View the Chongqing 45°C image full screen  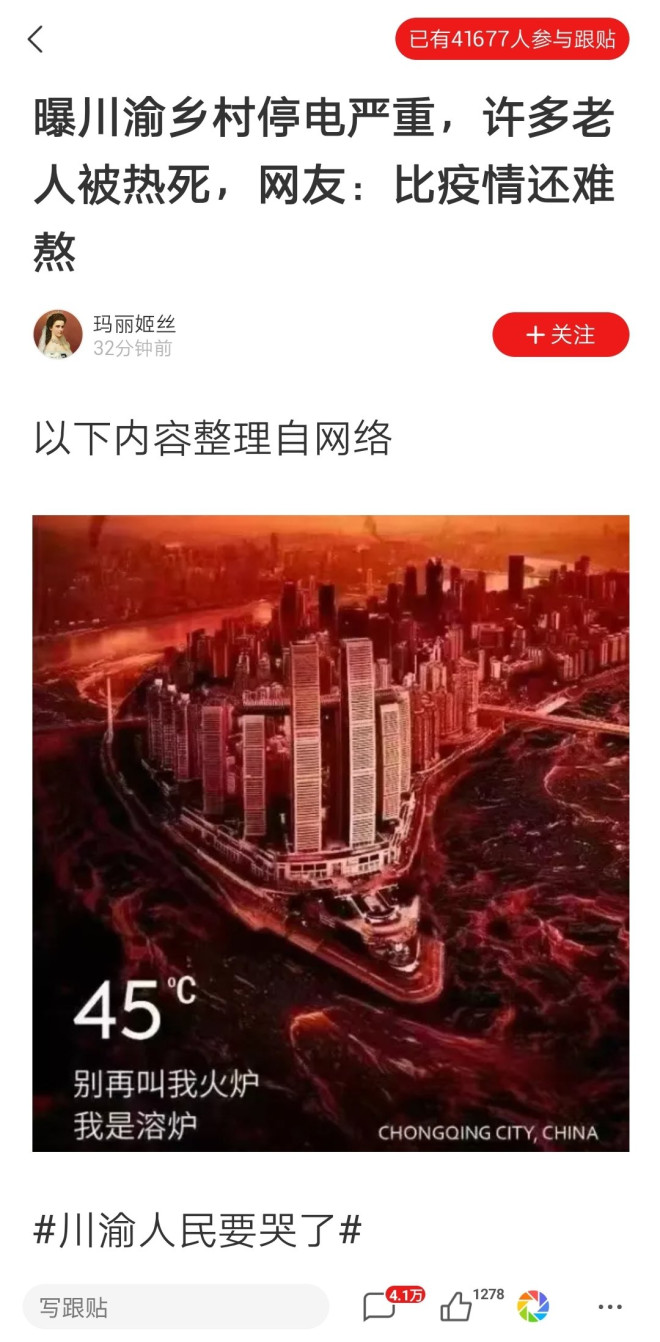click(331, 833)
